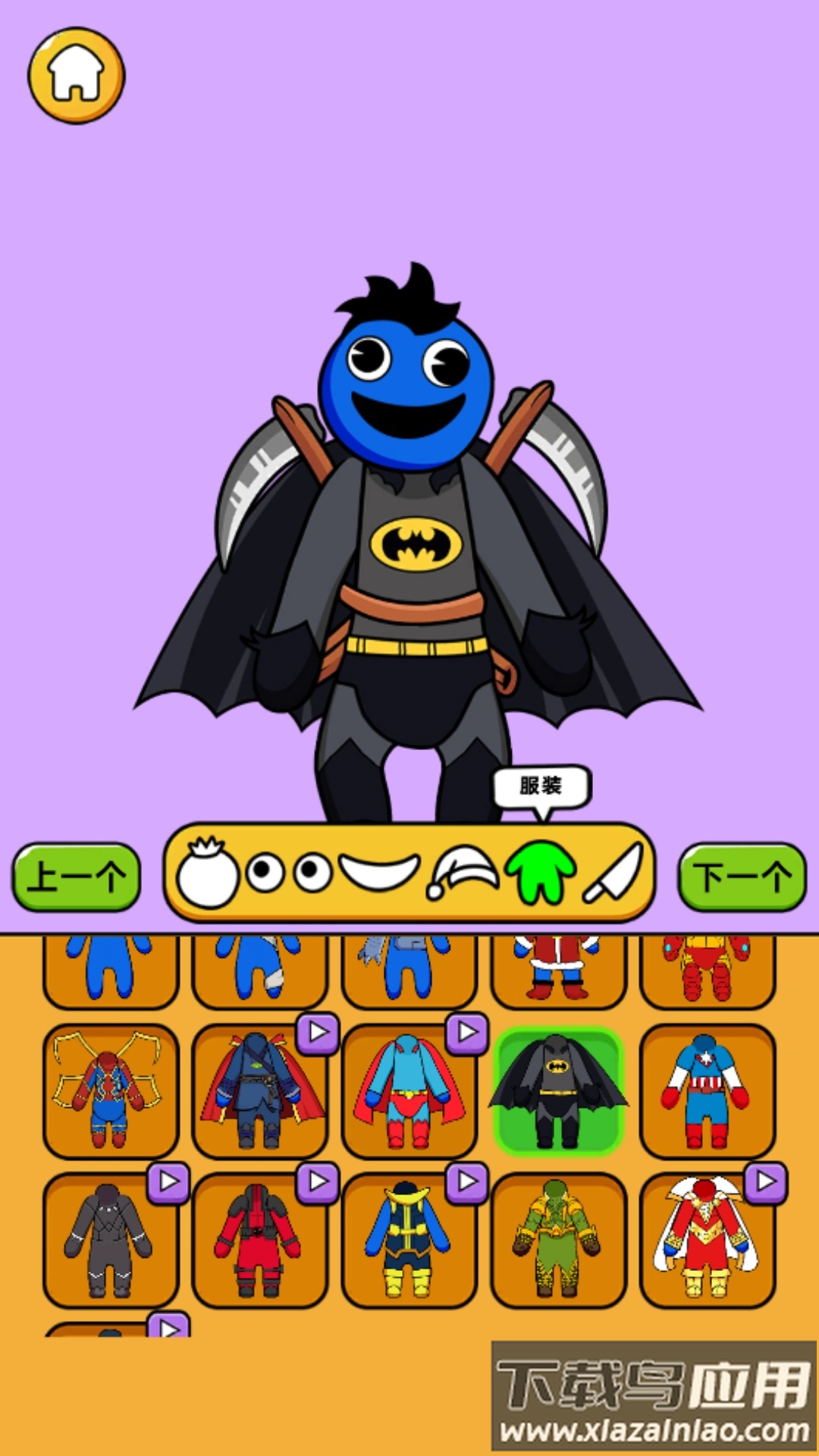Select the green clothing category
The height and width of the screenshot is (1456, 819).
[x=540, y=872]
